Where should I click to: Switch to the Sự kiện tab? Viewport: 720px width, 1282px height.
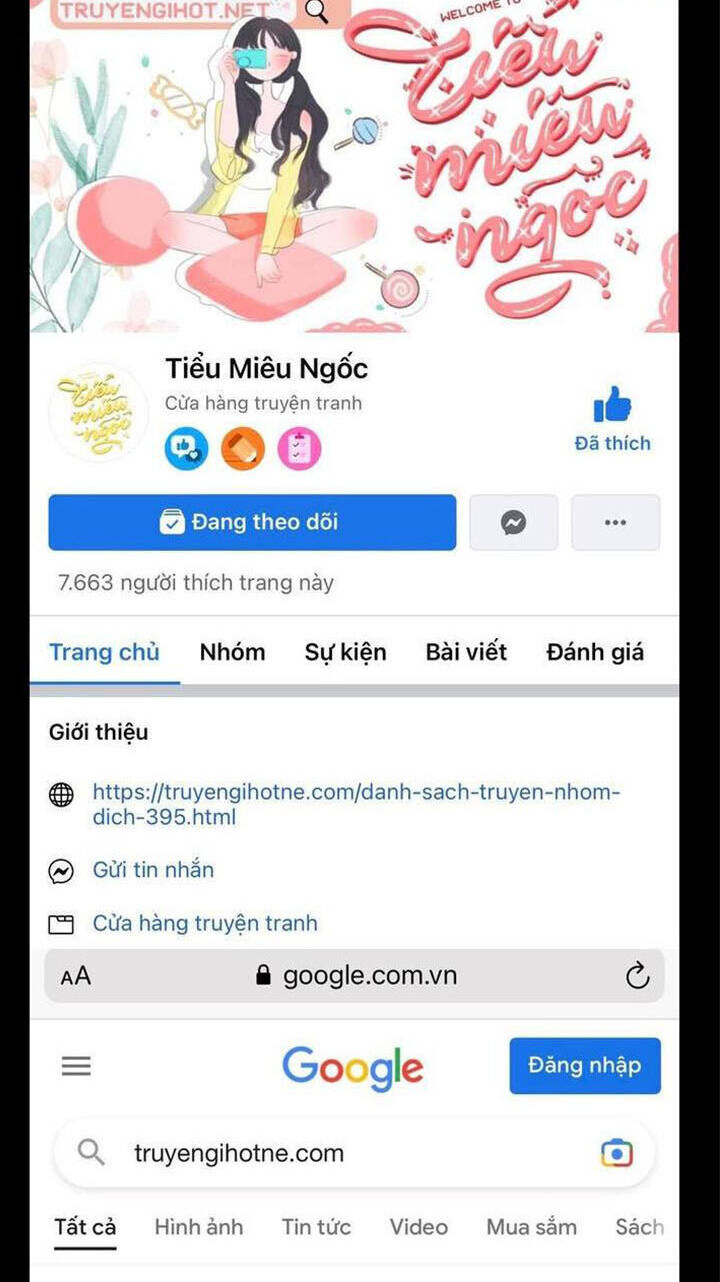(x=345, y=652)
